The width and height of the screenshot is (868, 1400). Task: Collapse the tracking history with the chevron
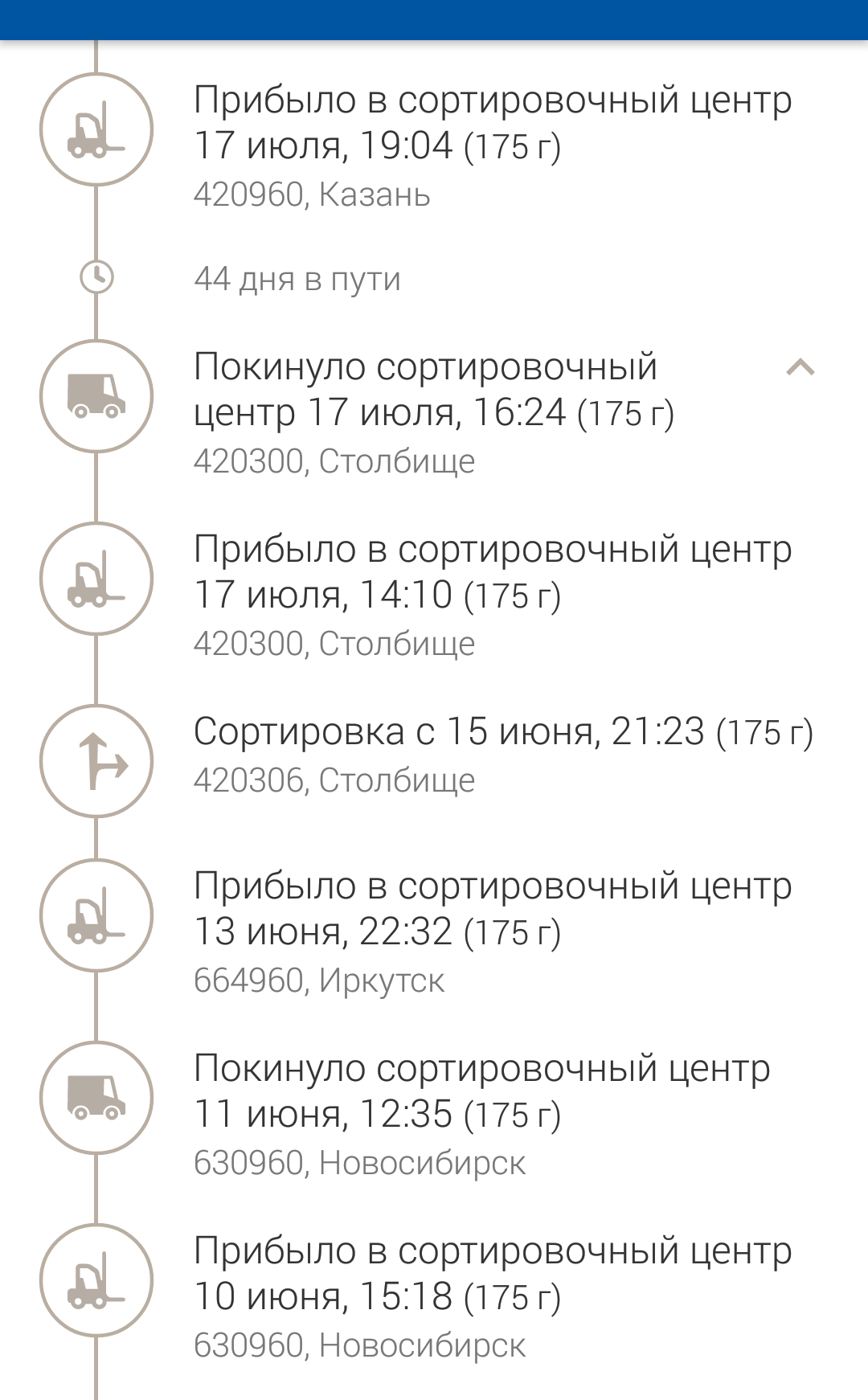tap(800, 368)
